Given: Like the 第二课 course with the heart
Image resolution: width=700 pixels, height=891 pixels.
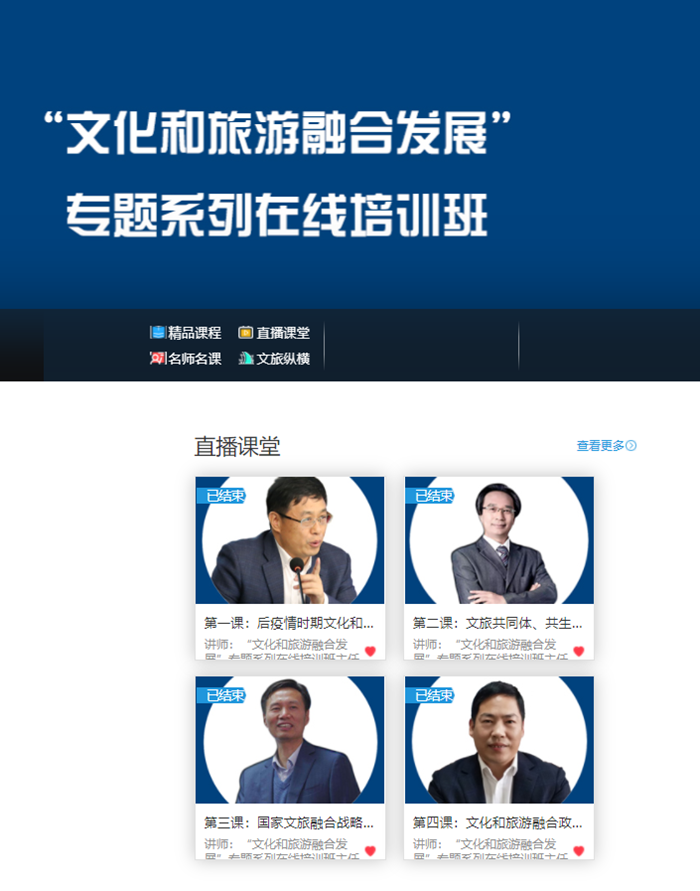Looking at the screenshot, I should pyautogui.click(x=579, y=651).
